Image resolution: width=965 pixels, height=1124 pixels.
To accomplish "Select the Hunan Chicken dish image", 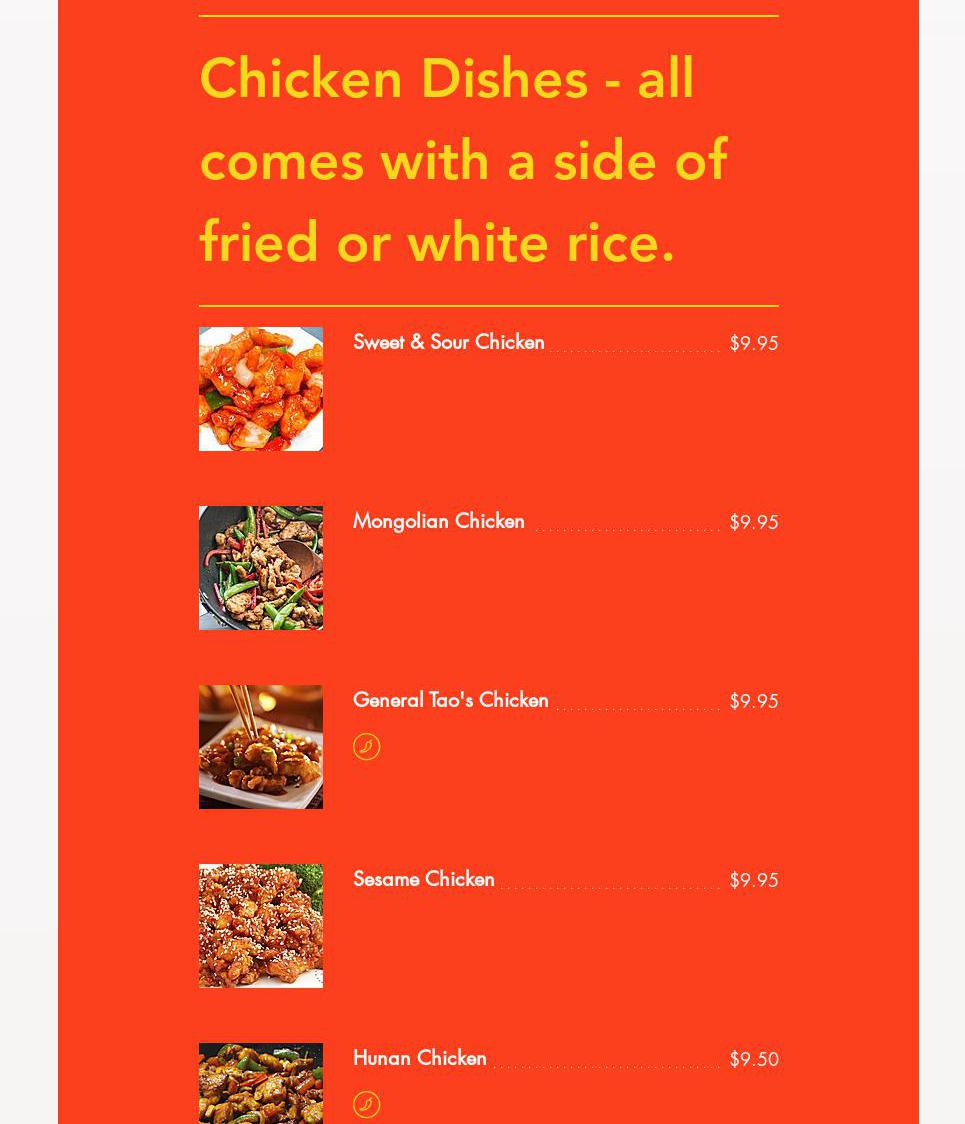I will point(260,1084).
